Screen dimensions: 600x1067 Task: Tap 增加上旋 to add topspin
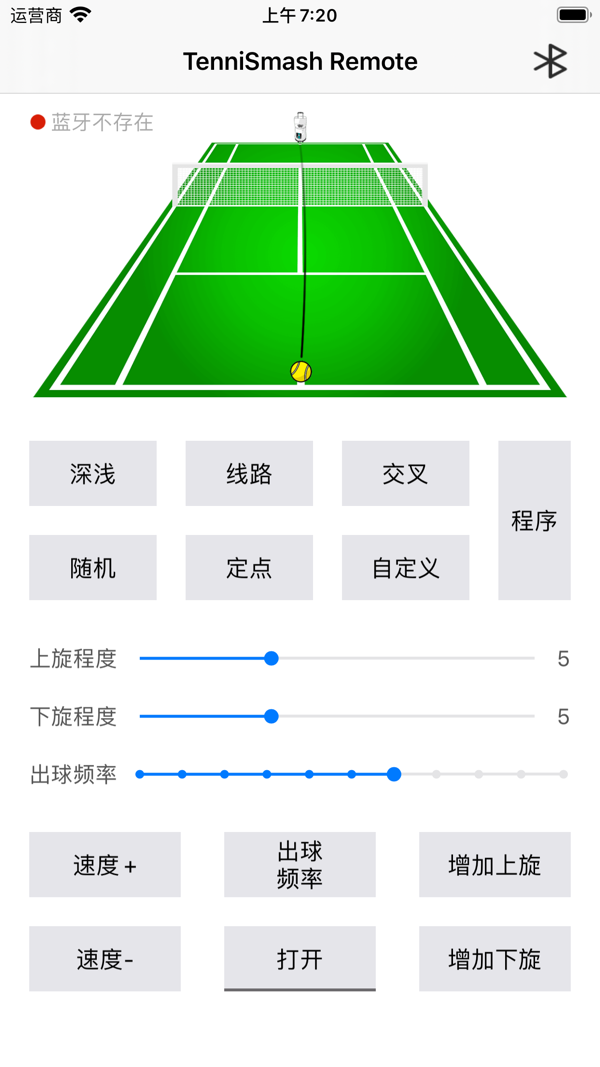[x=495, y=864]
